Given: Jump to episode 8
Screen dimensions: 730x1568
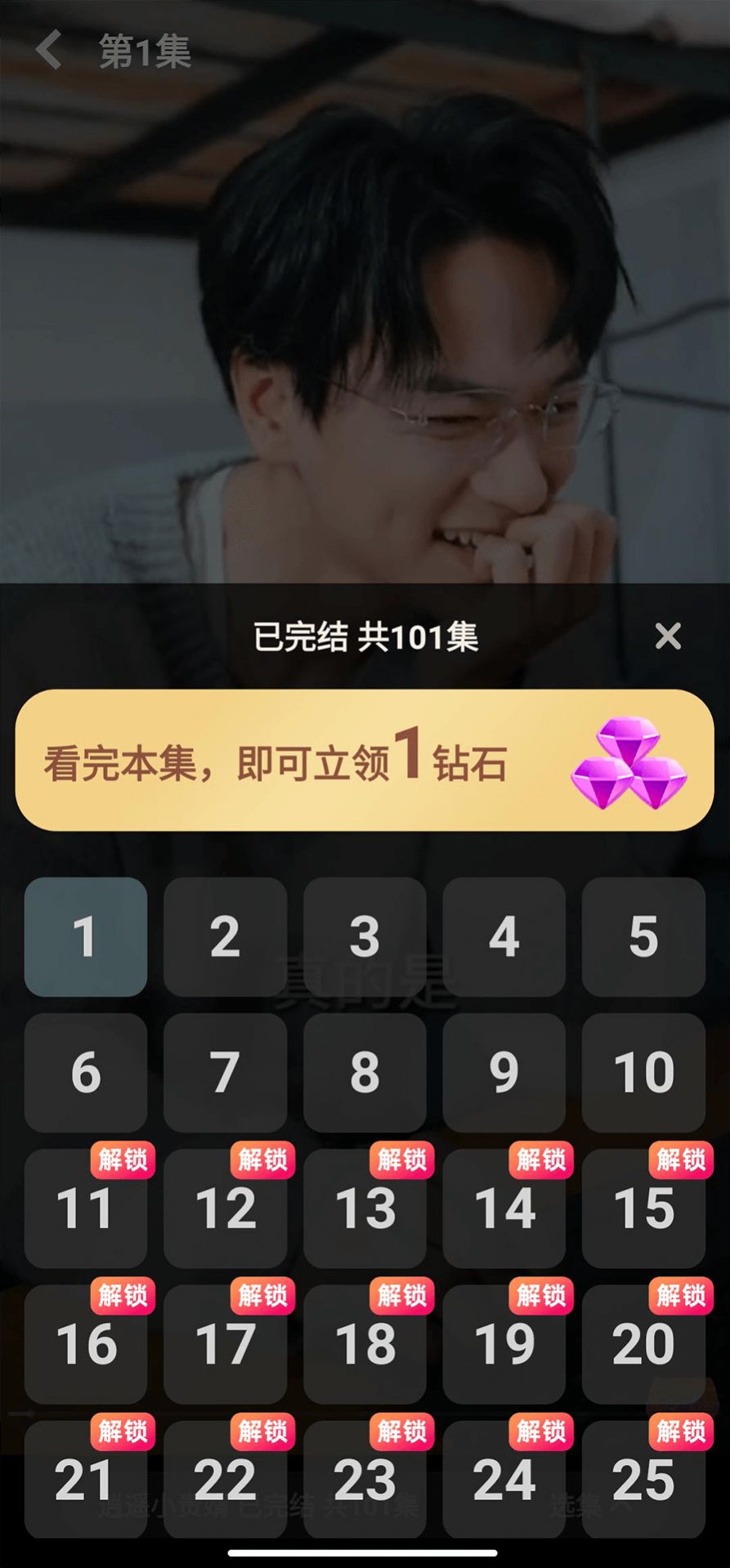Looking at the screenshot, I should tap(365, 1072).
